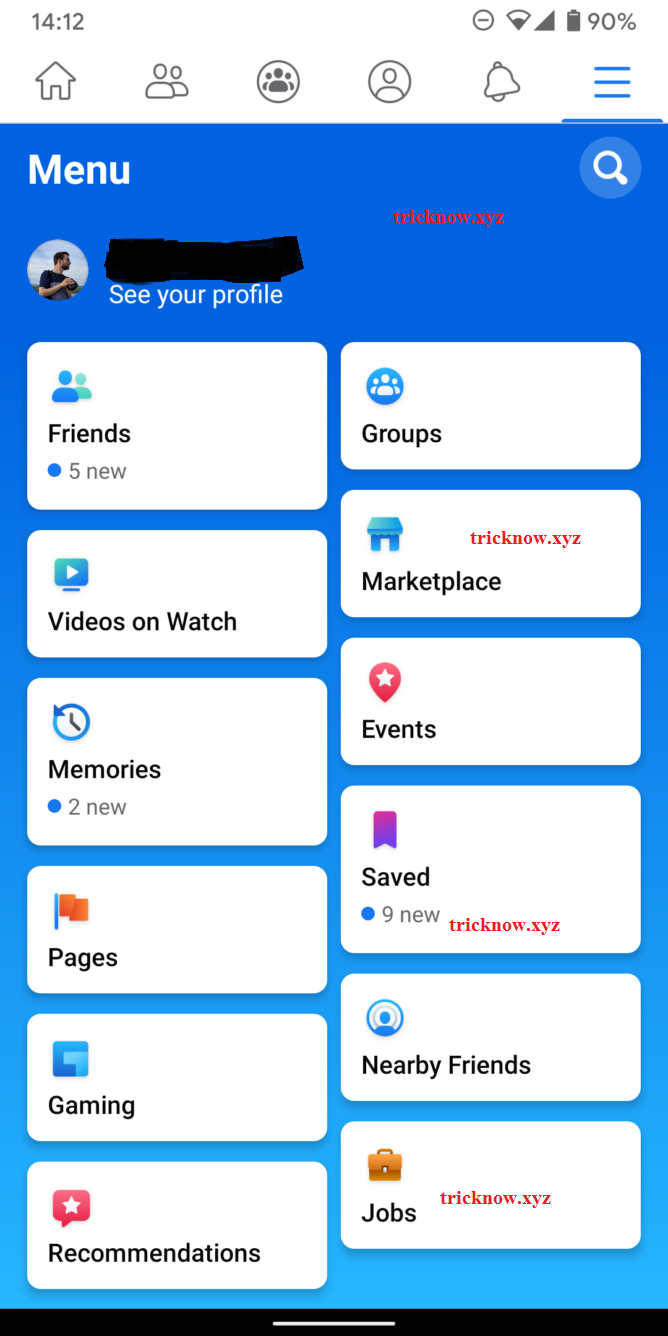The height and width of the screenshot is (1336, 668).
Task: Open the Gaming card
Action: coord(177,1078)
